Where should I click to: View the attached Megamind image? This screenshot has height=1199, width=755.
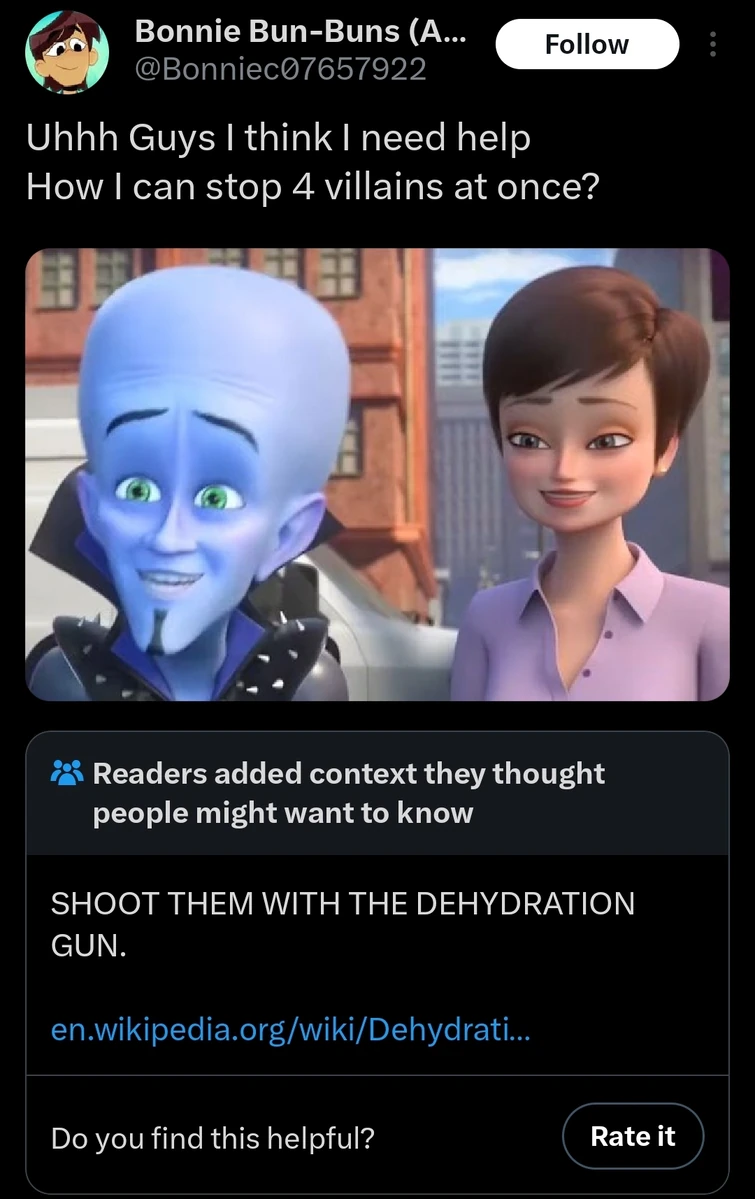coord(377,473)
